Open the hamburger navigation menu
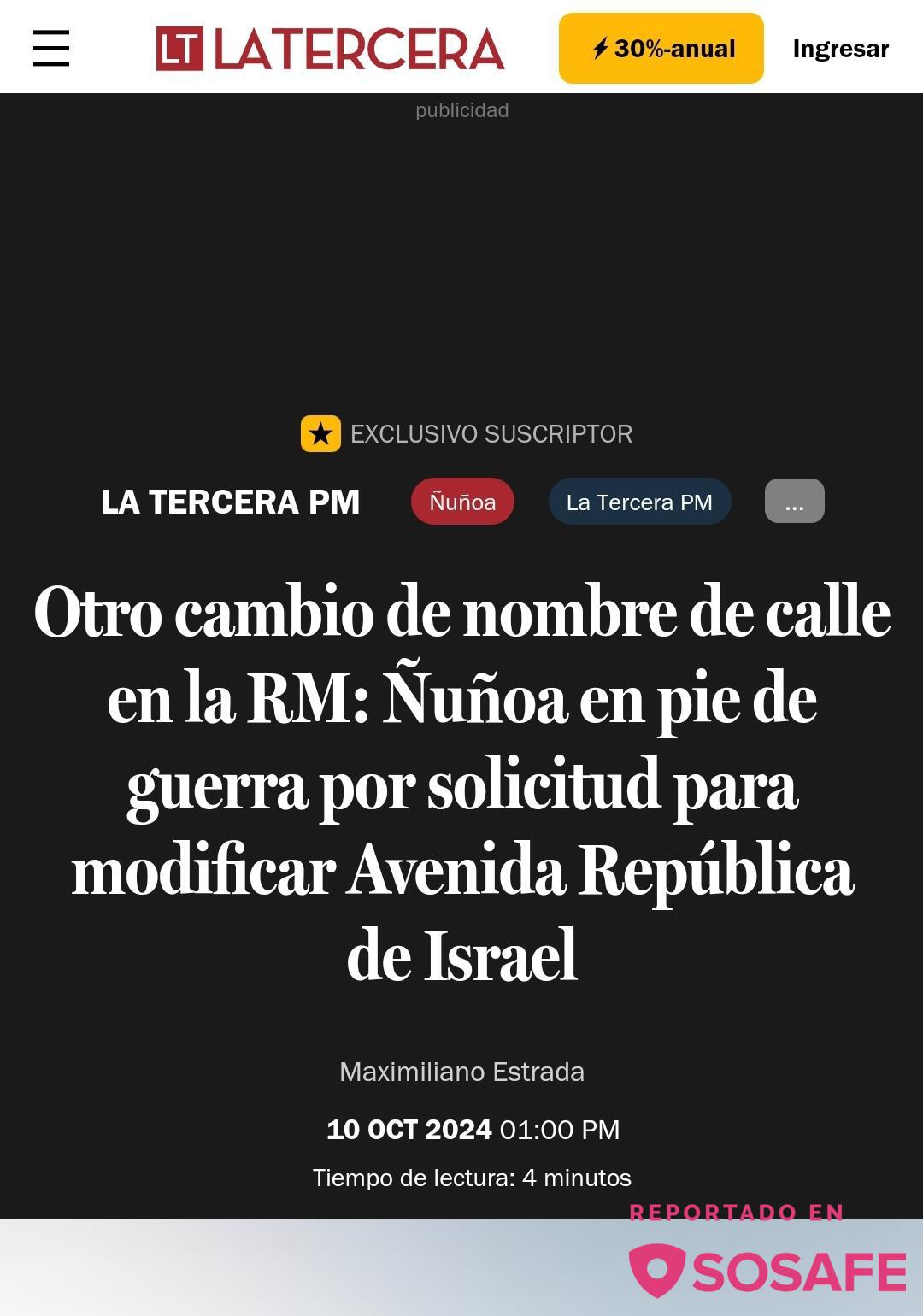This screenshot has height=1316, width=923. point(51,48)
